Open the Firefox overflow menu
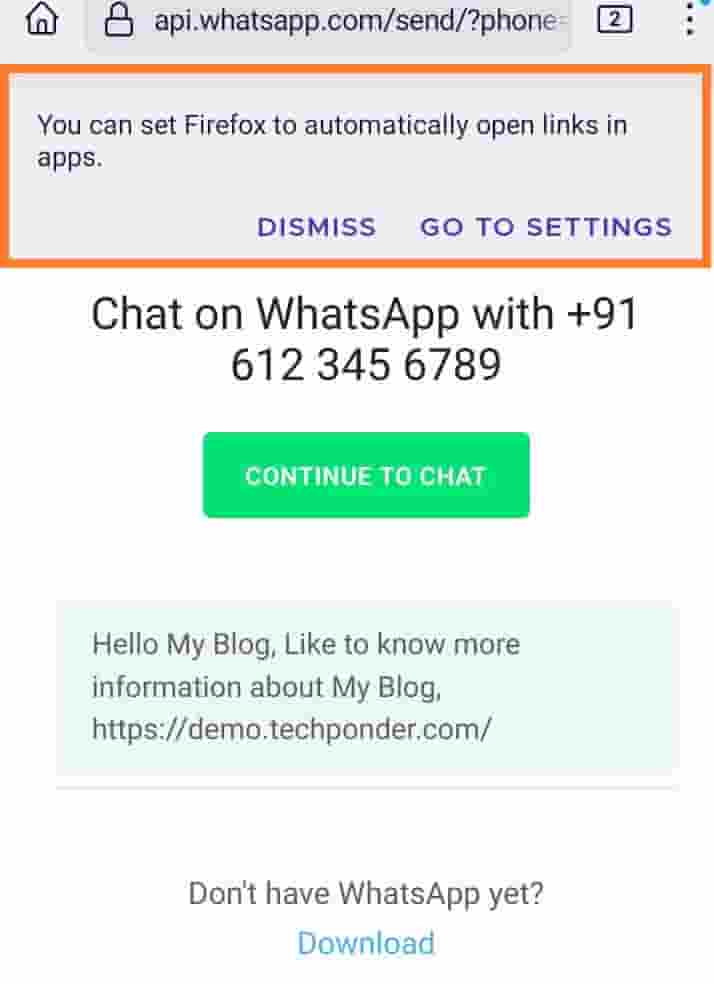The height and width of the screenshot is (984, 714). (689, 20)
